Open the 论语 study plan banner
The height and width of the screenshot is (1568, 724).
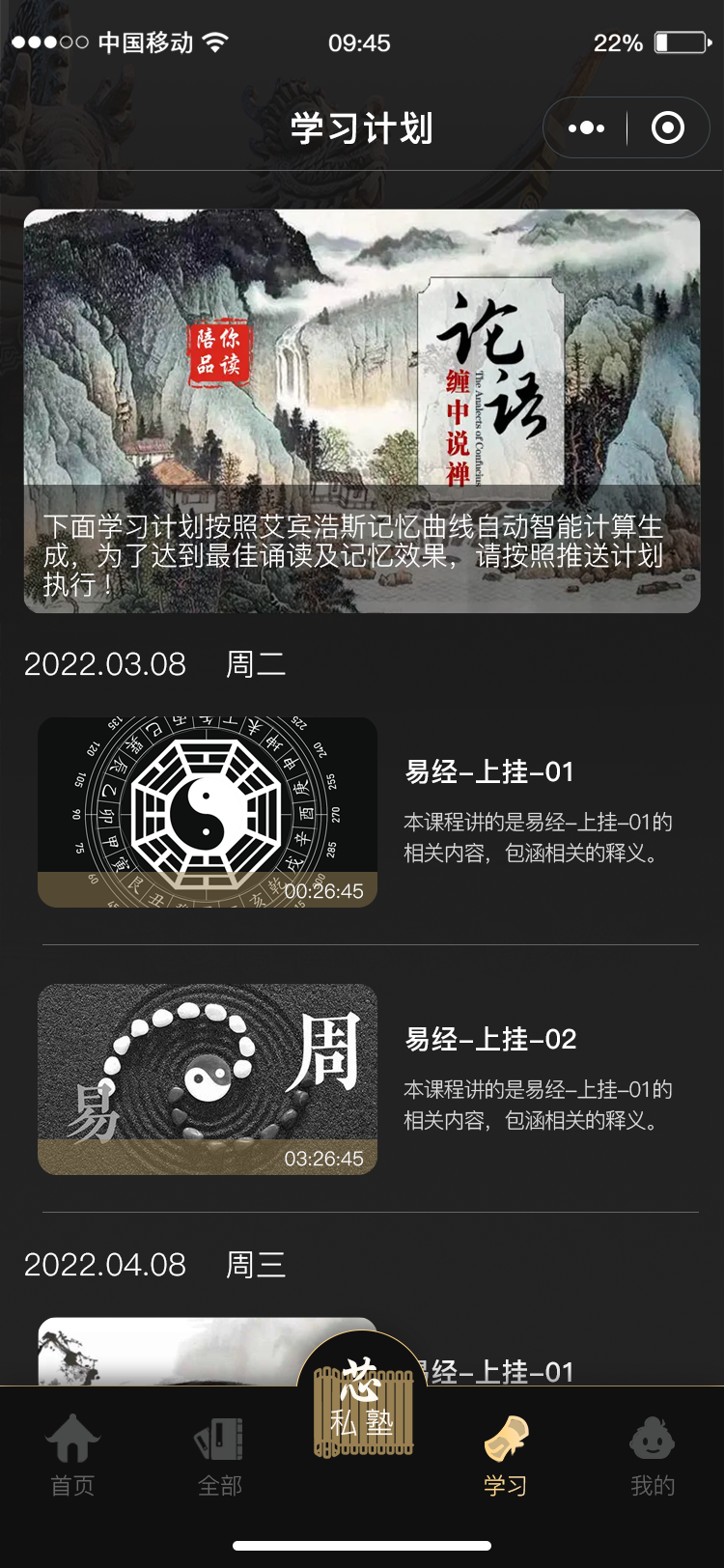(362, 410)
